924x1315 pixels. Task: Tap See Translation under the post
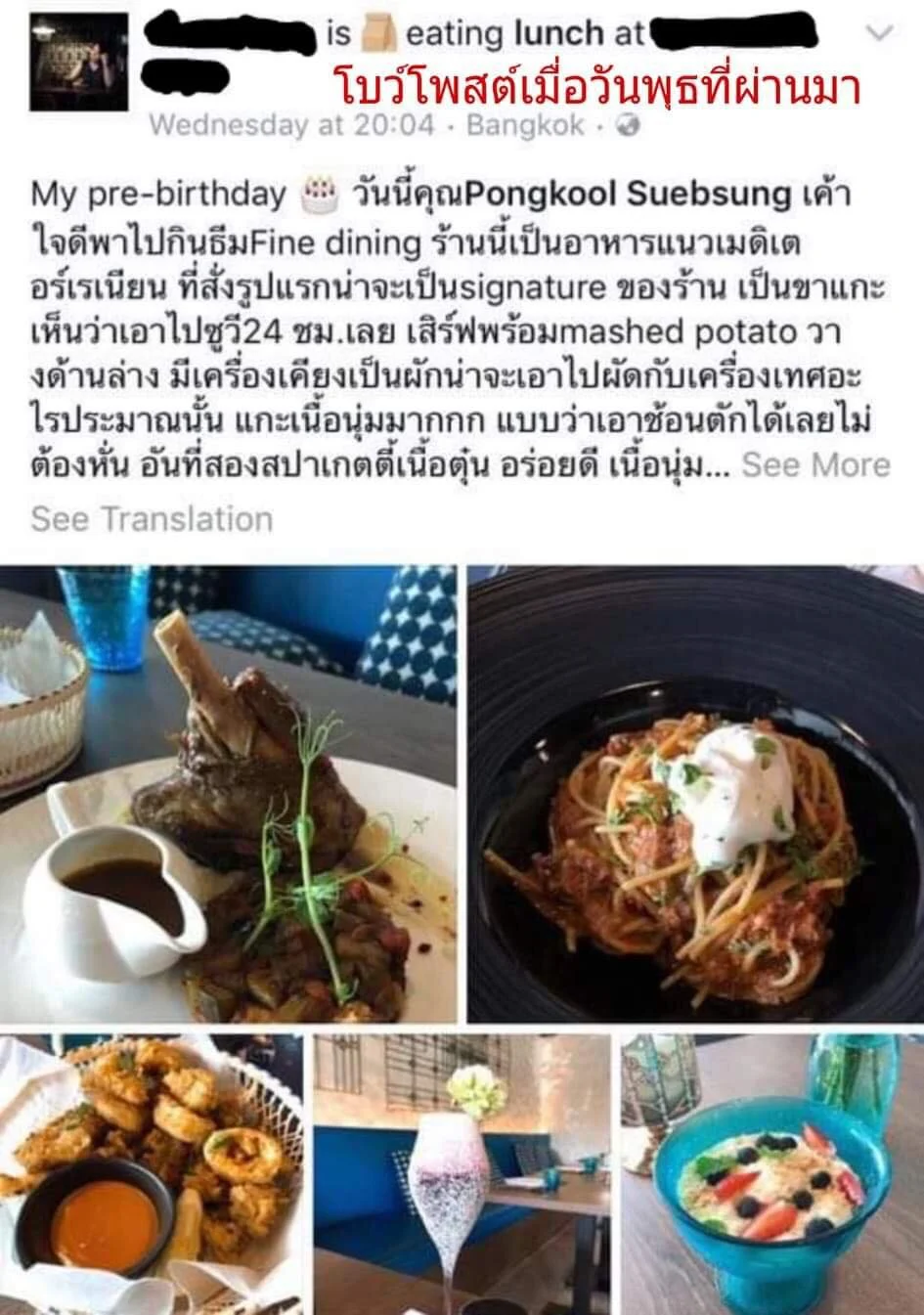coord(152,518)
